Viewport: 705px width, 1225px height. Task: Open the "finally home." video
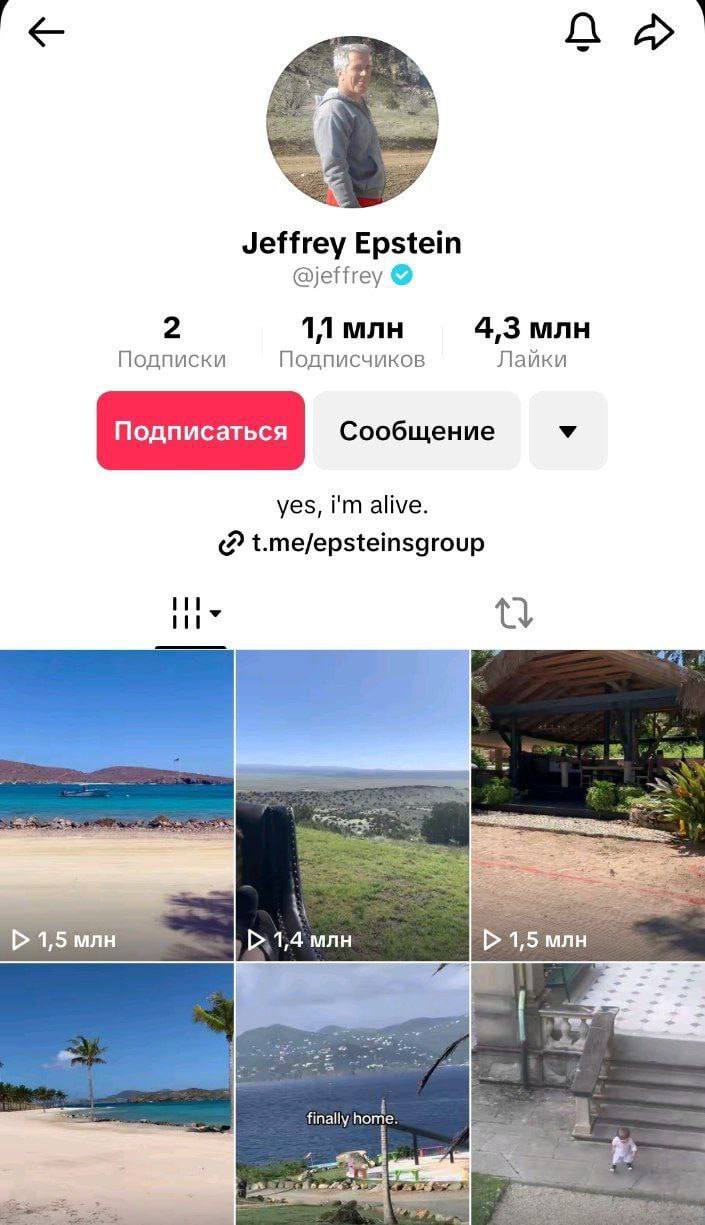[x=352, y=1094]
